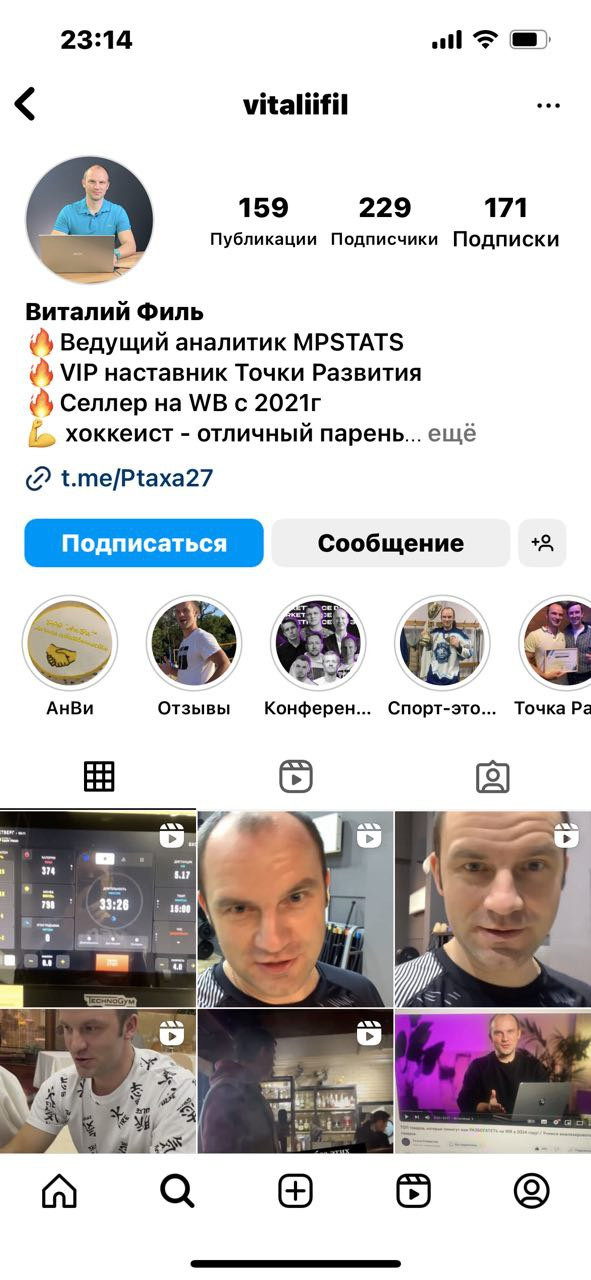Open the Спорт-это... story highlight

[x=442, y=643]
